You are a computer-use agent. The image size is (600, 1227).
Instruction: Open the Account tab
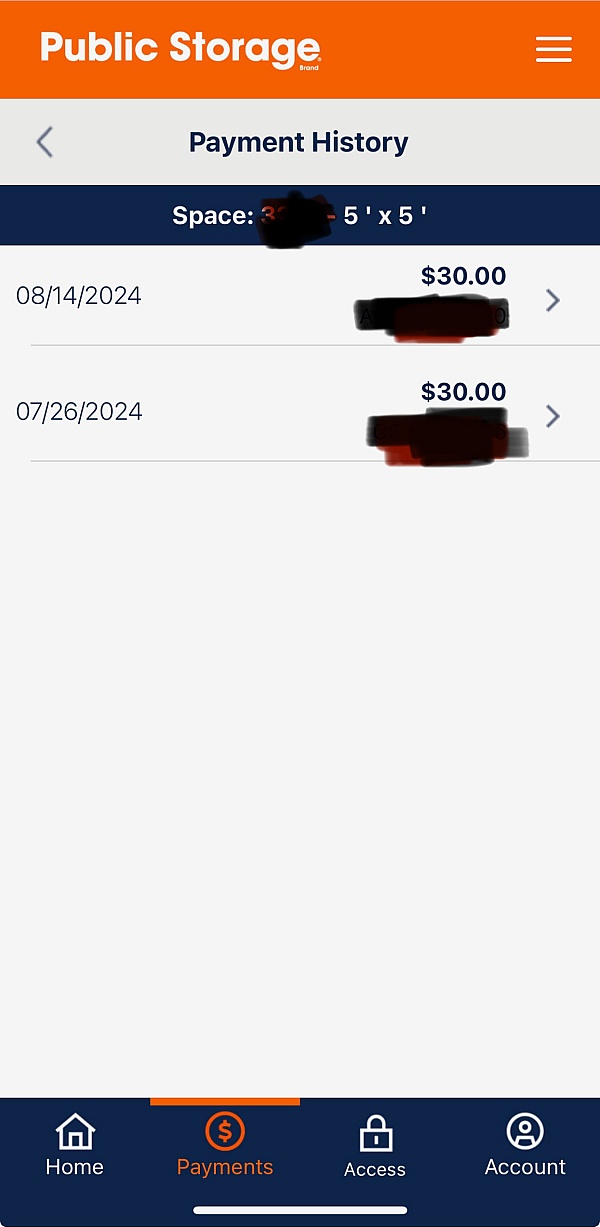(x=525, y=1146)
